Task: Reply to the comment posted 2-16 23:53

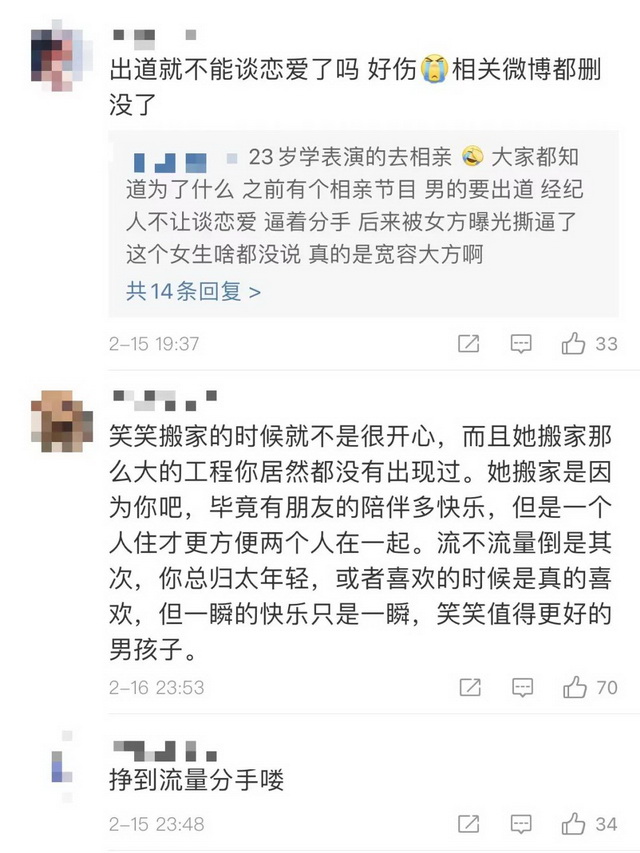Action: pyautogui.click(x=521, y=687)
